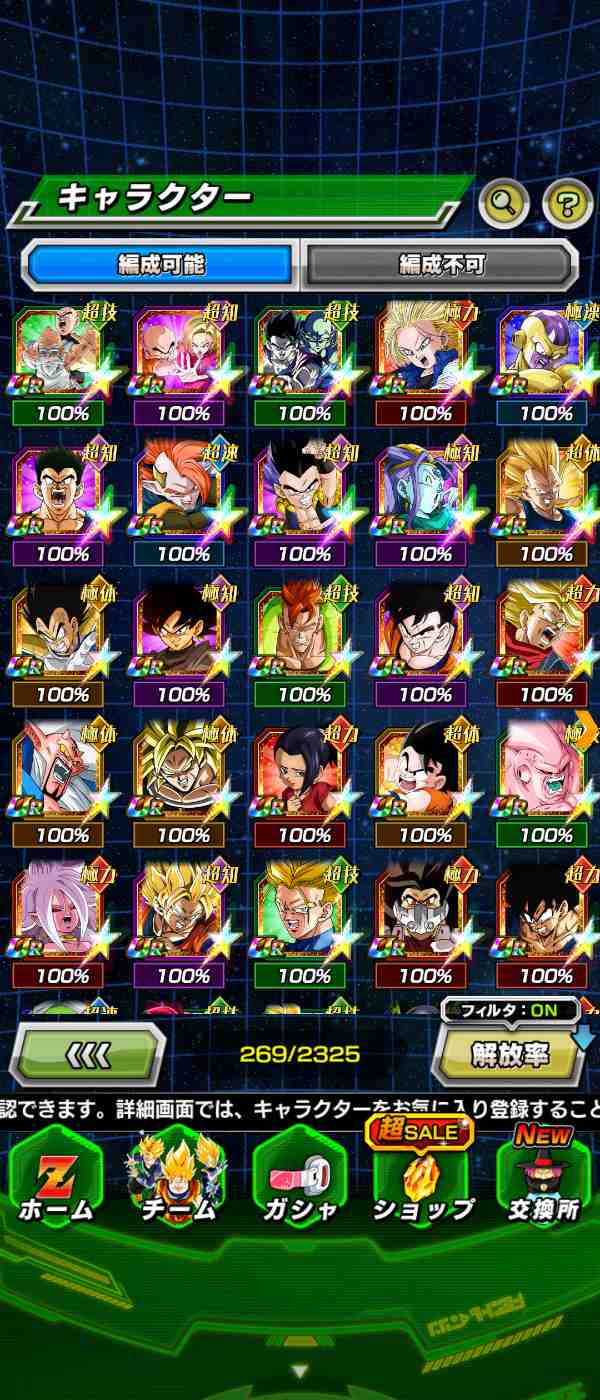Select the Android 18 character card

point(425,365)
